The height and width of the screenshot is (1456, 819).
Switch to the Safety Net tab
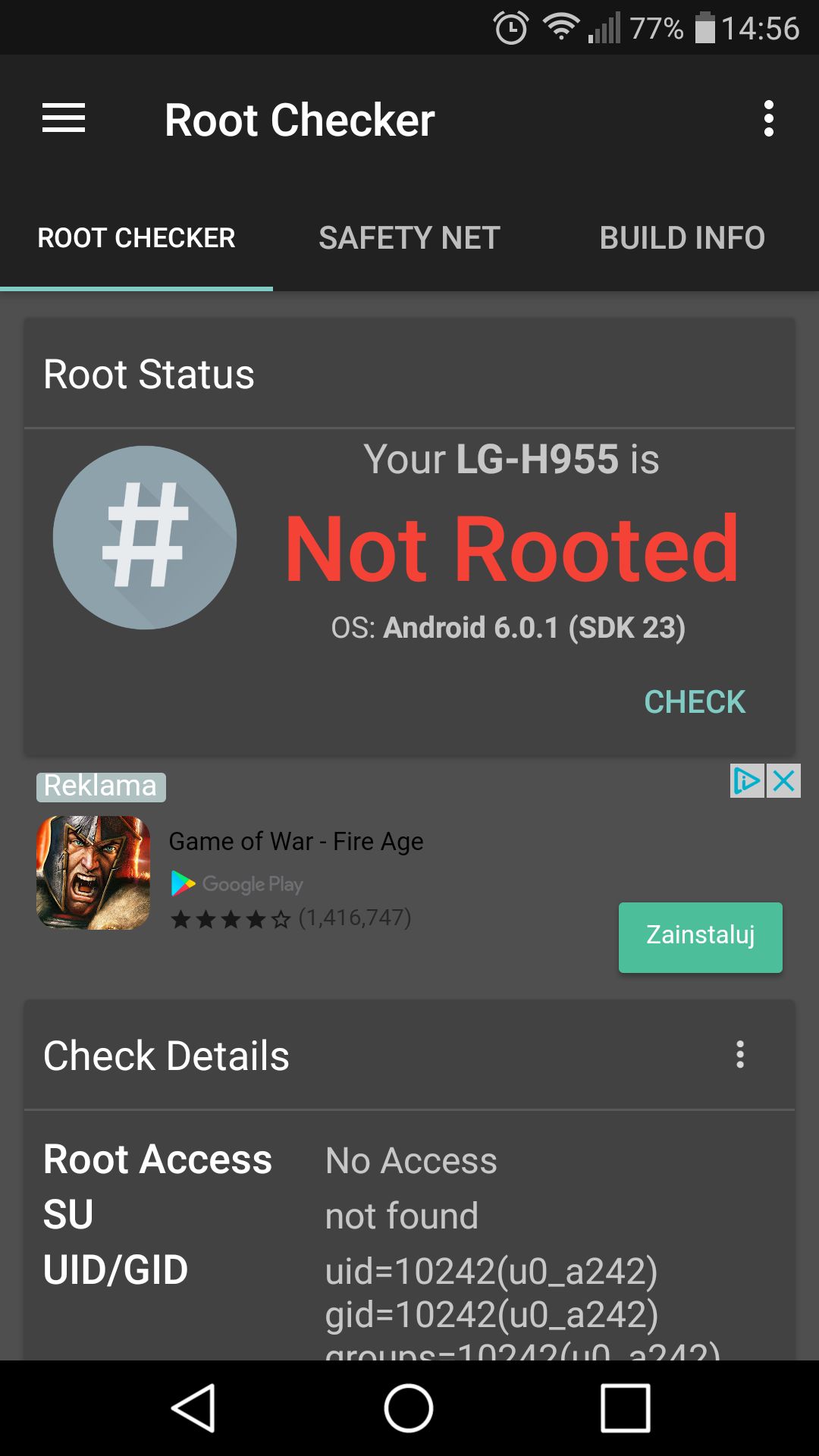click(409, 238)
